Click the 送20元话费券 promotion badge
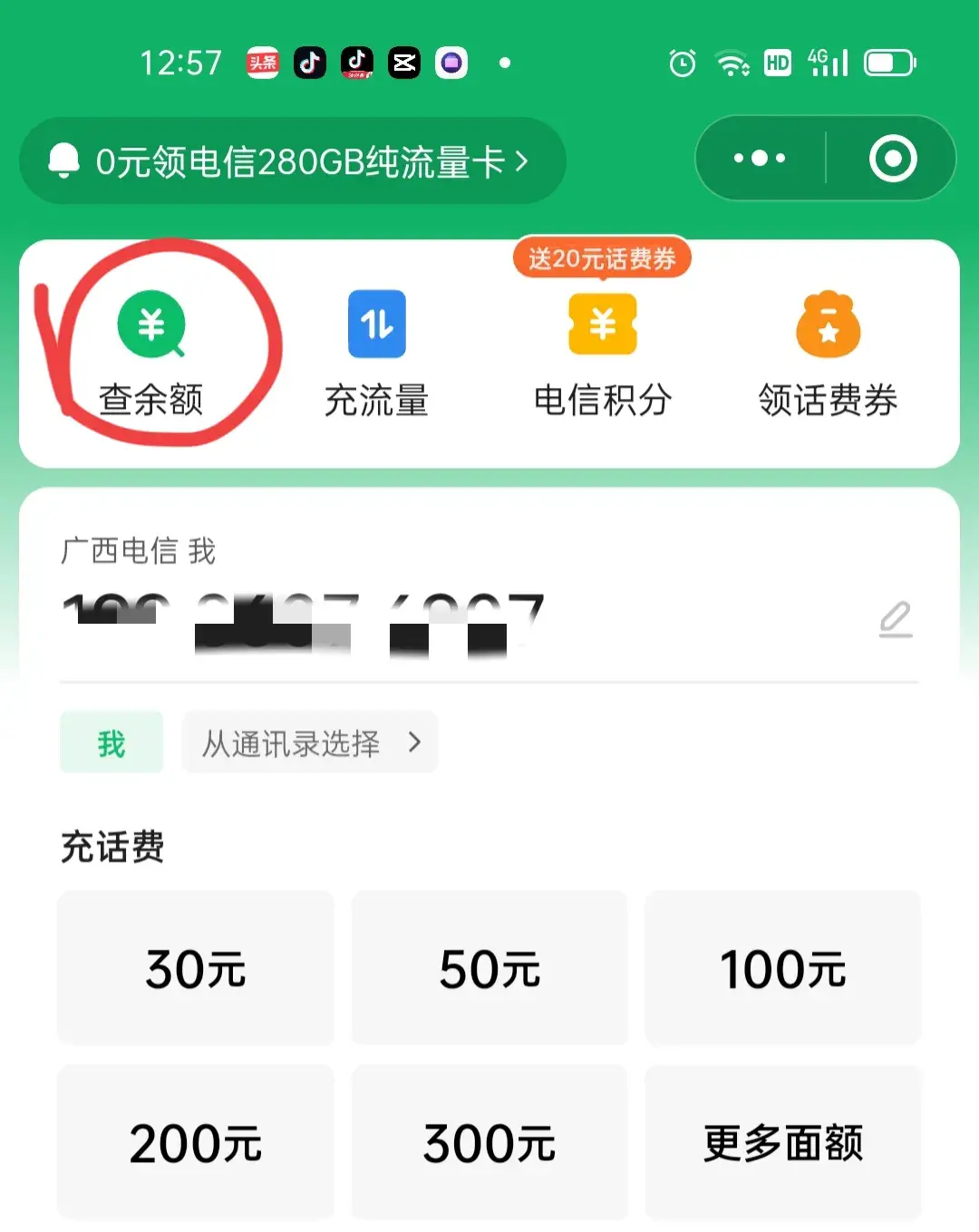 pos(601,258)
